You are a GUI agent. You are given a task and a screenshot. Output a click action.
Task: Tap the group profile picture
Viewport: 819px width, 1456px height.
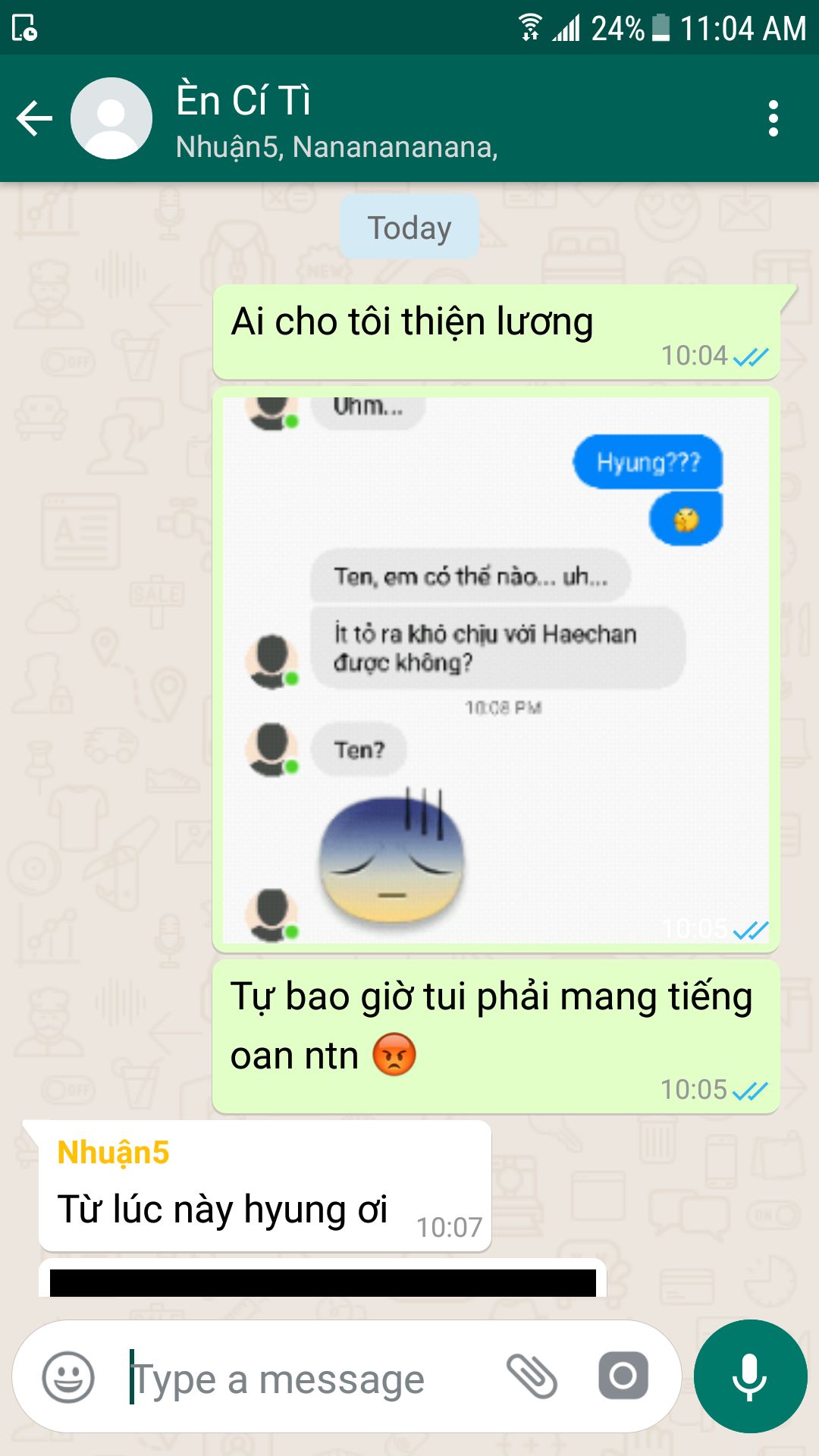click(x=111, y=118)
